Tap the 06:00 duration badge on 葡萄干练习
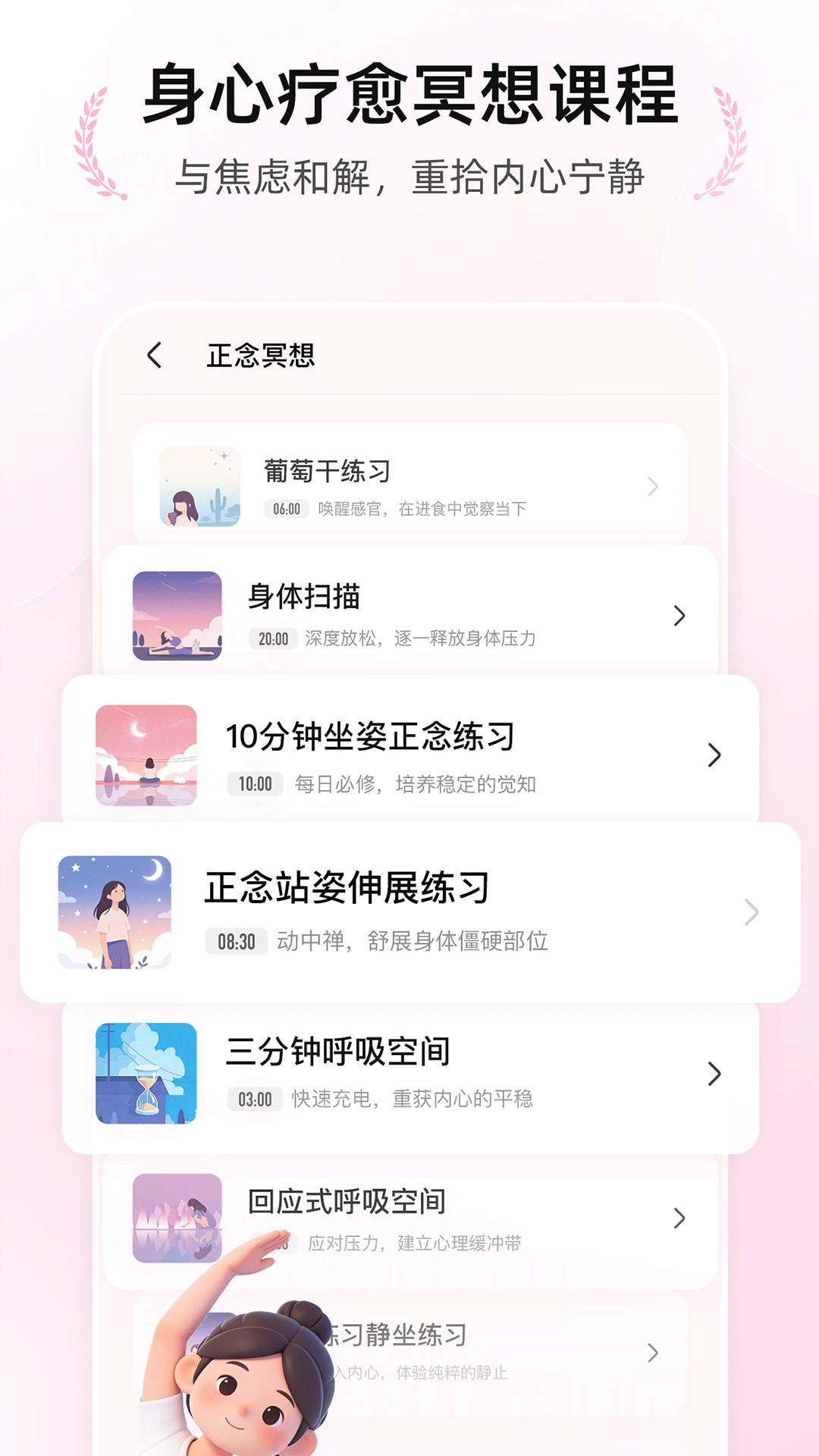 [x=286, y=510]
